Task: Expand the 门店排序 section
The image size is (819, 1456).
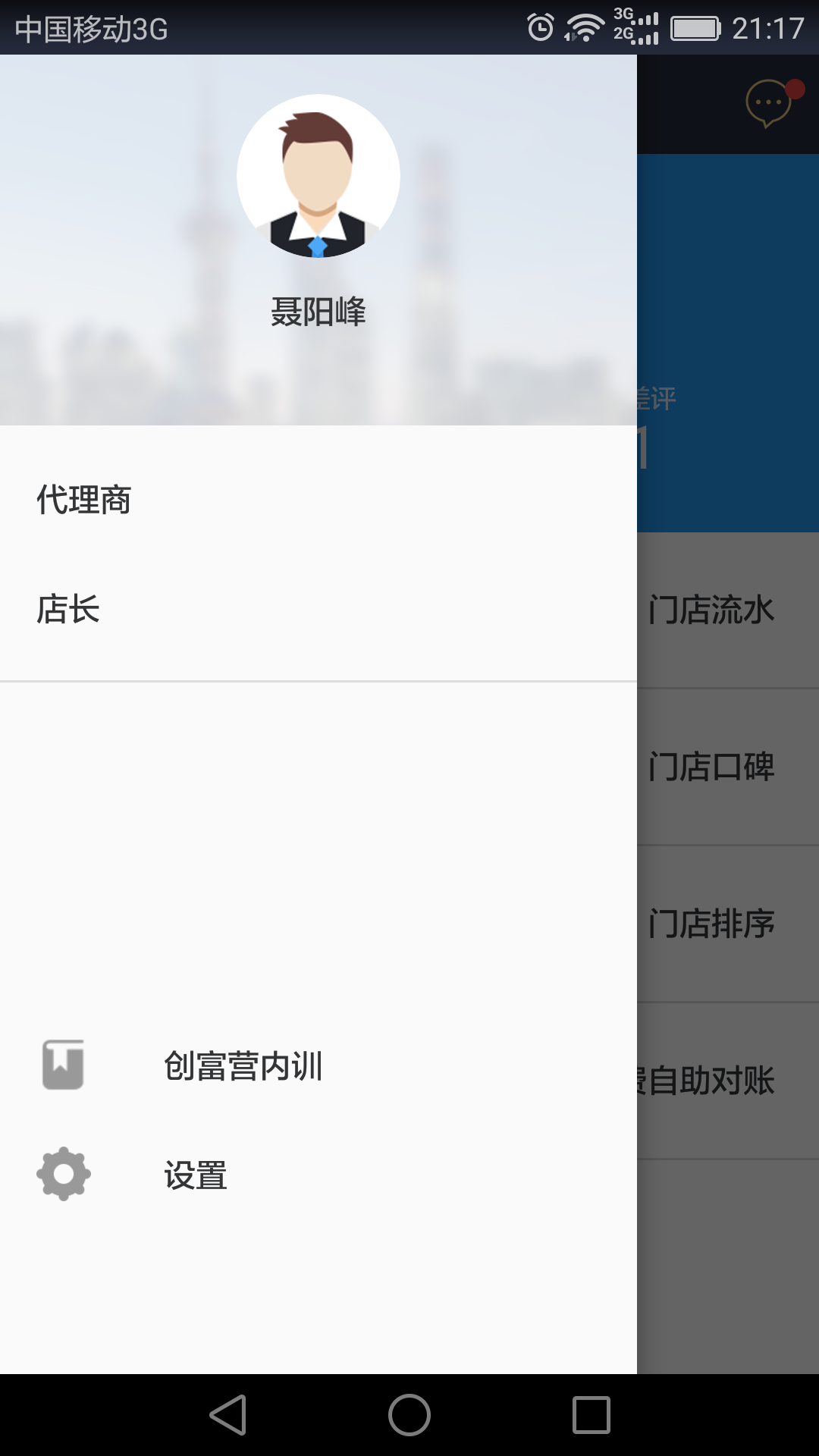Action: 714,924
